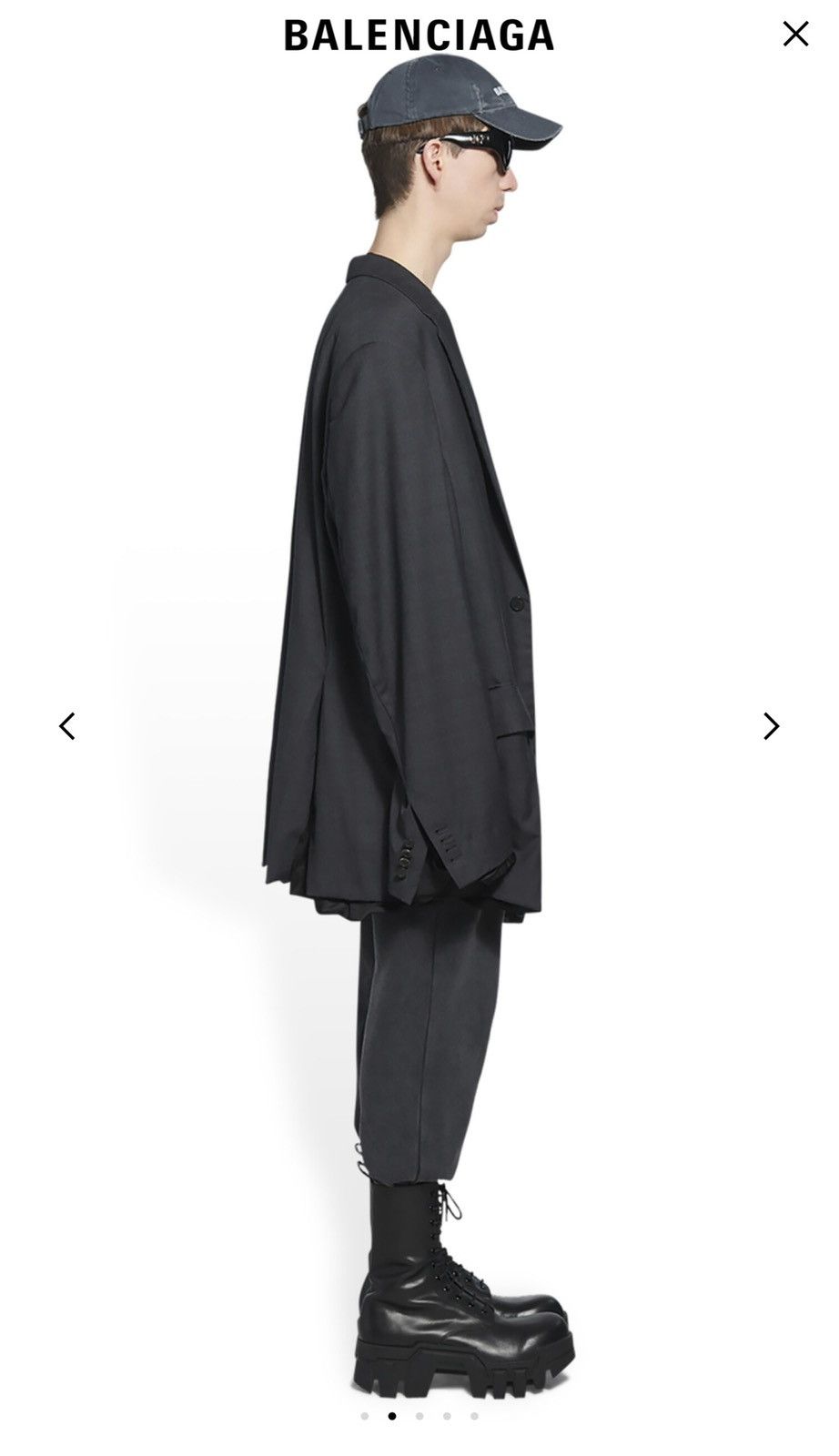Close the full-screen image viewer
Image resolution: width=839 pixels, height=1456 pixels.
point(795,35)
